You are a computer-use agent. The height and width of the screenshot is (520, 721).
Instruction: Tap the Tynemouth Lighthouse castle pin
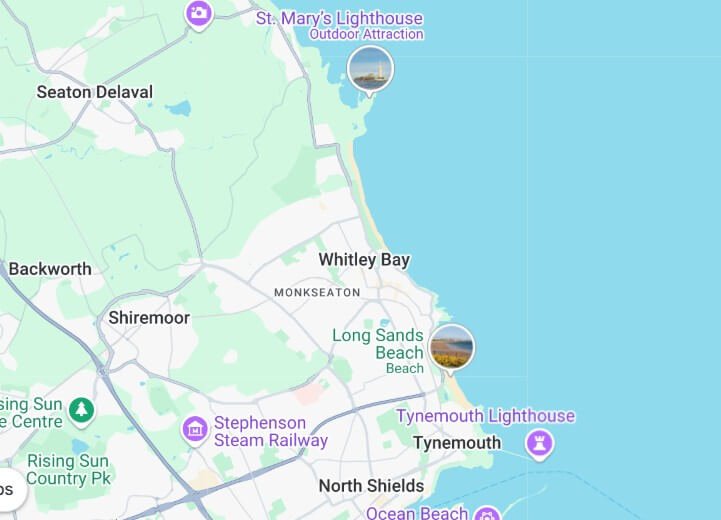[x=540, y=442]
